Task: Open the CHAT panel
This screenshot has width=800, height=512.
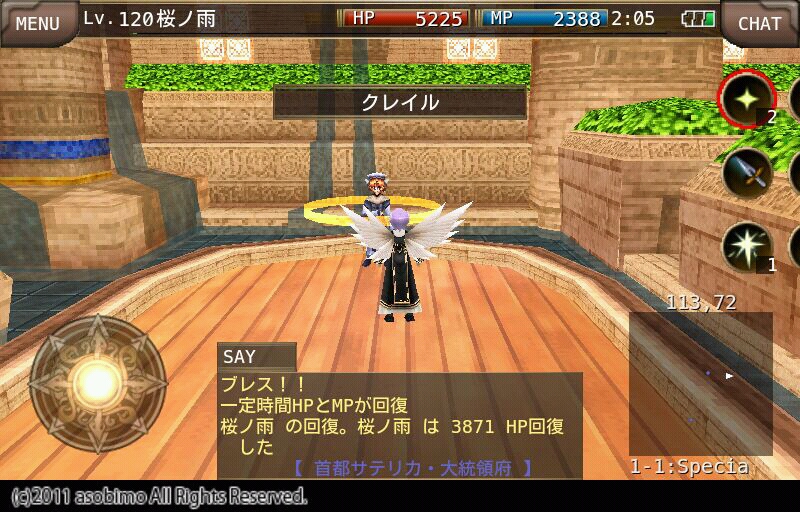Action: click(x=759, y=23)
